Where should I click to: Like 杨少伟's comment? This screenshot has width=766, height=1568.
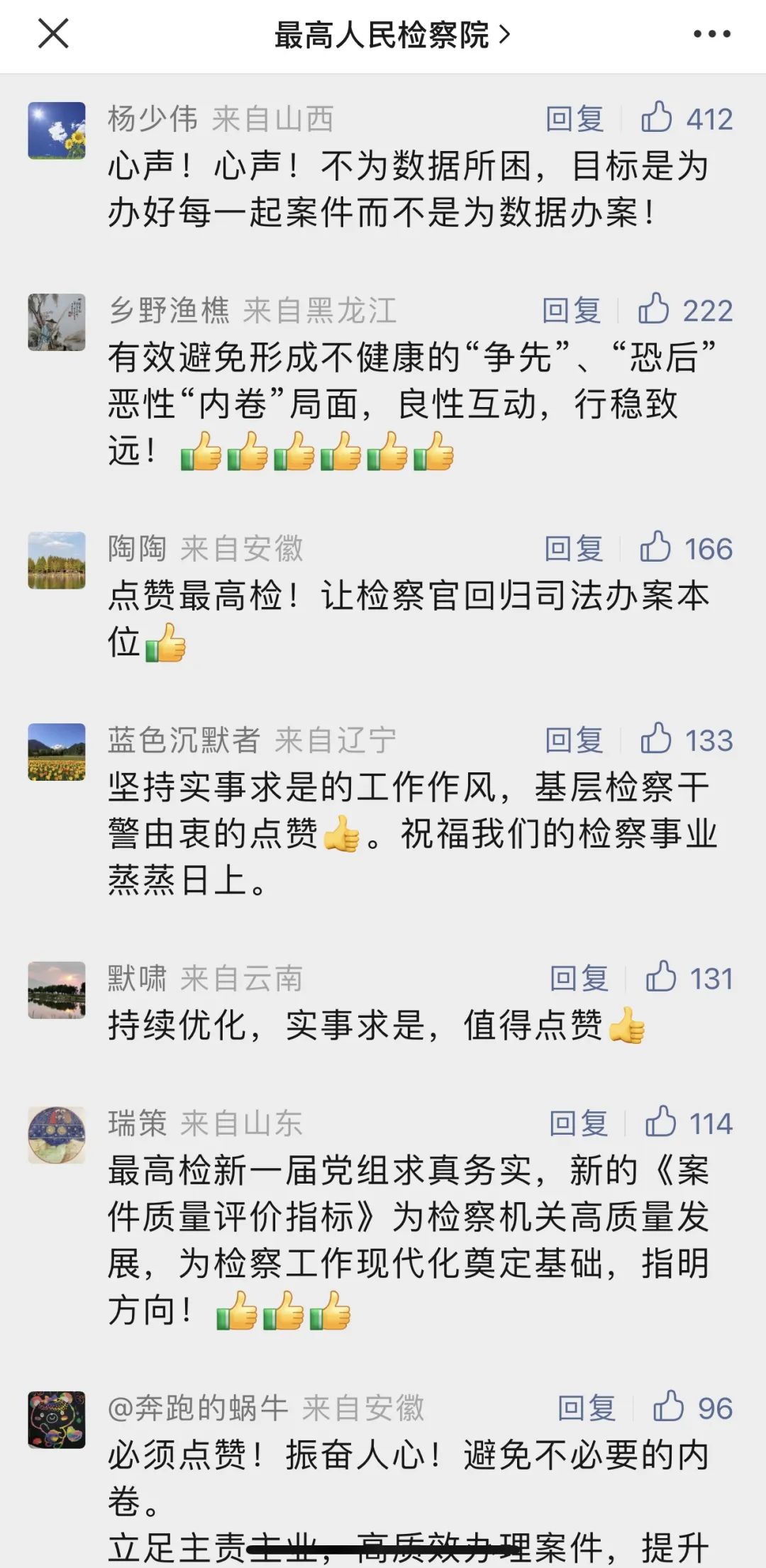click(657, 118)
